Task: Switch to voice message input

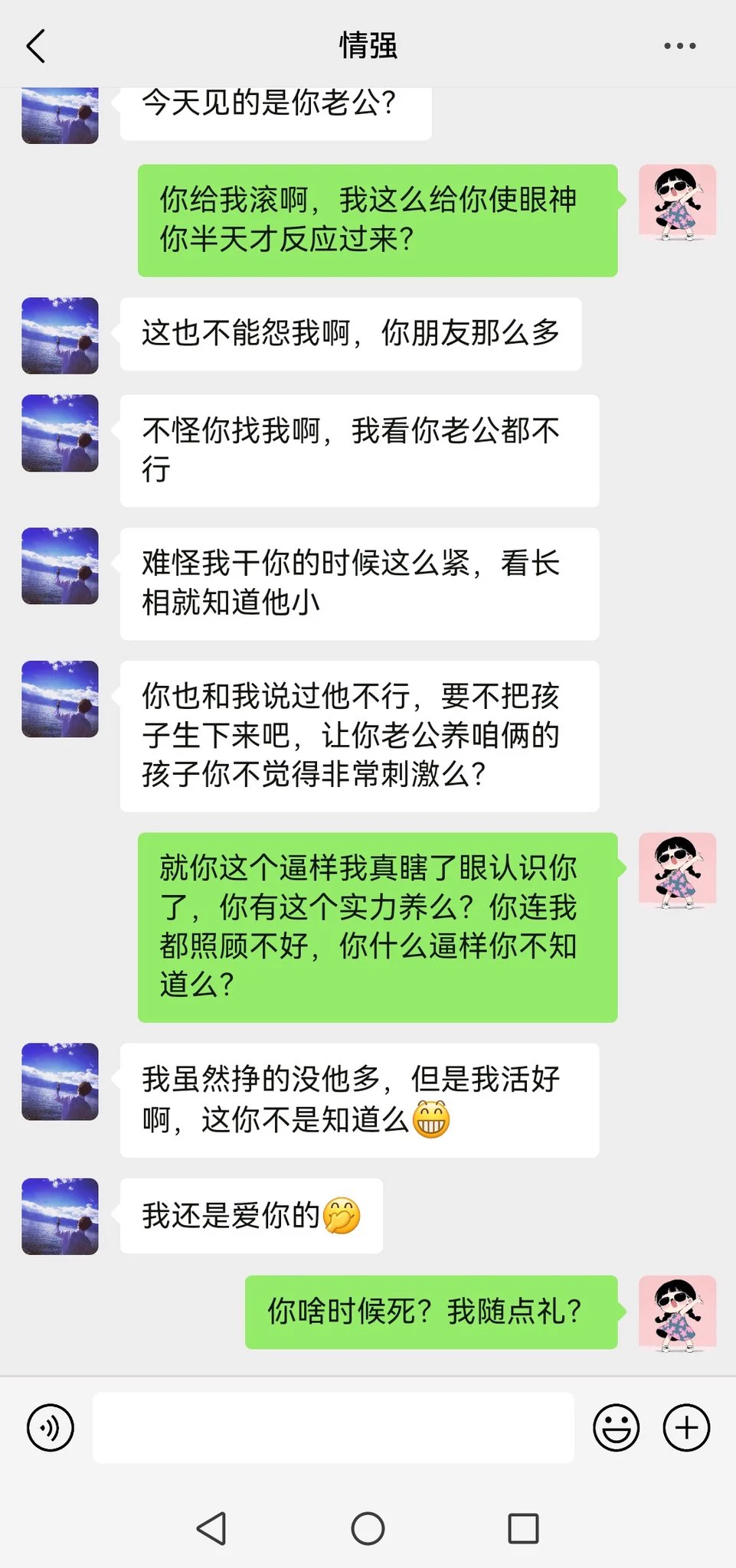Action: click(51, 1428)
